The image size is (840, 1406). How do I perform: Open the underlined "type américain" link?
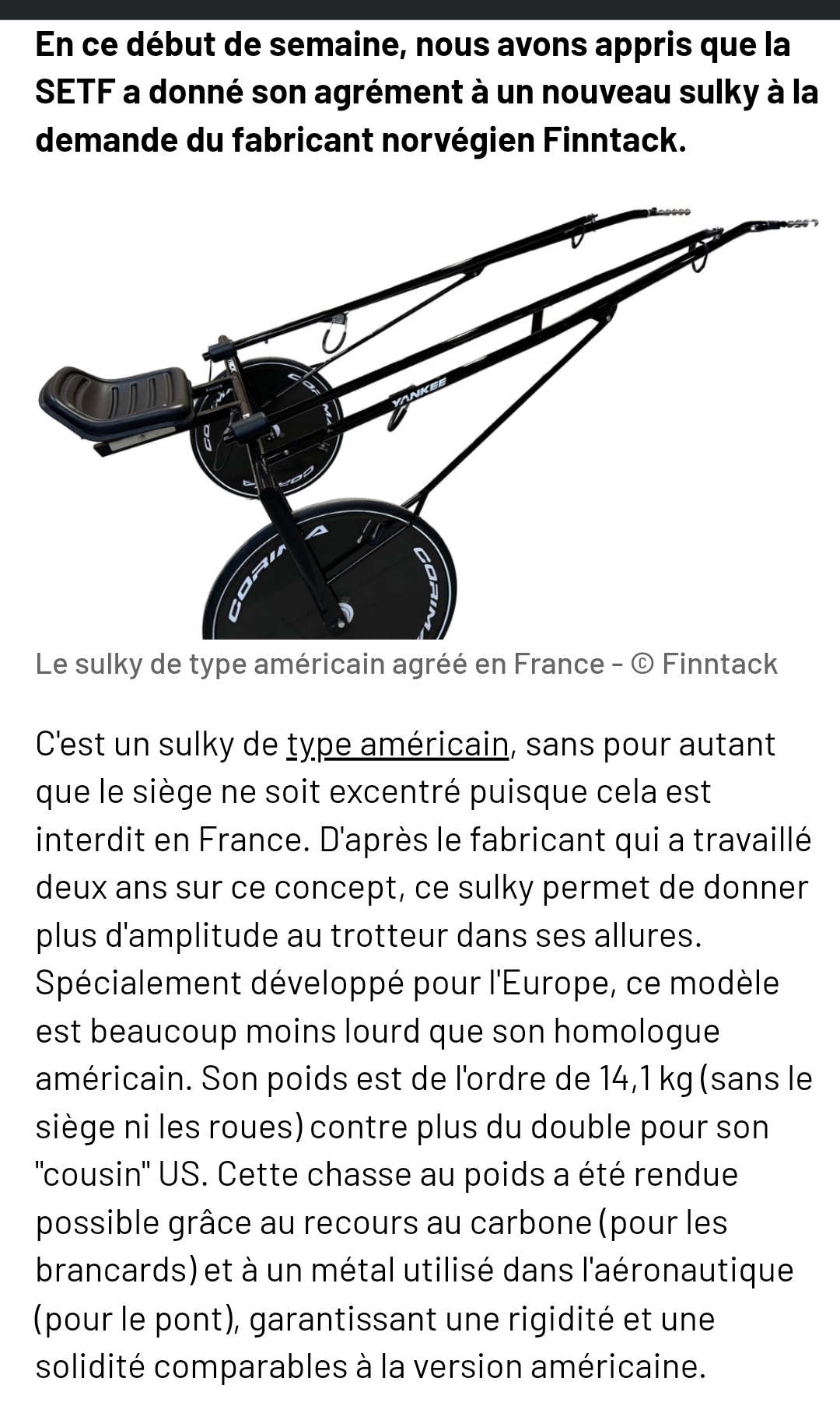(397, 745)
